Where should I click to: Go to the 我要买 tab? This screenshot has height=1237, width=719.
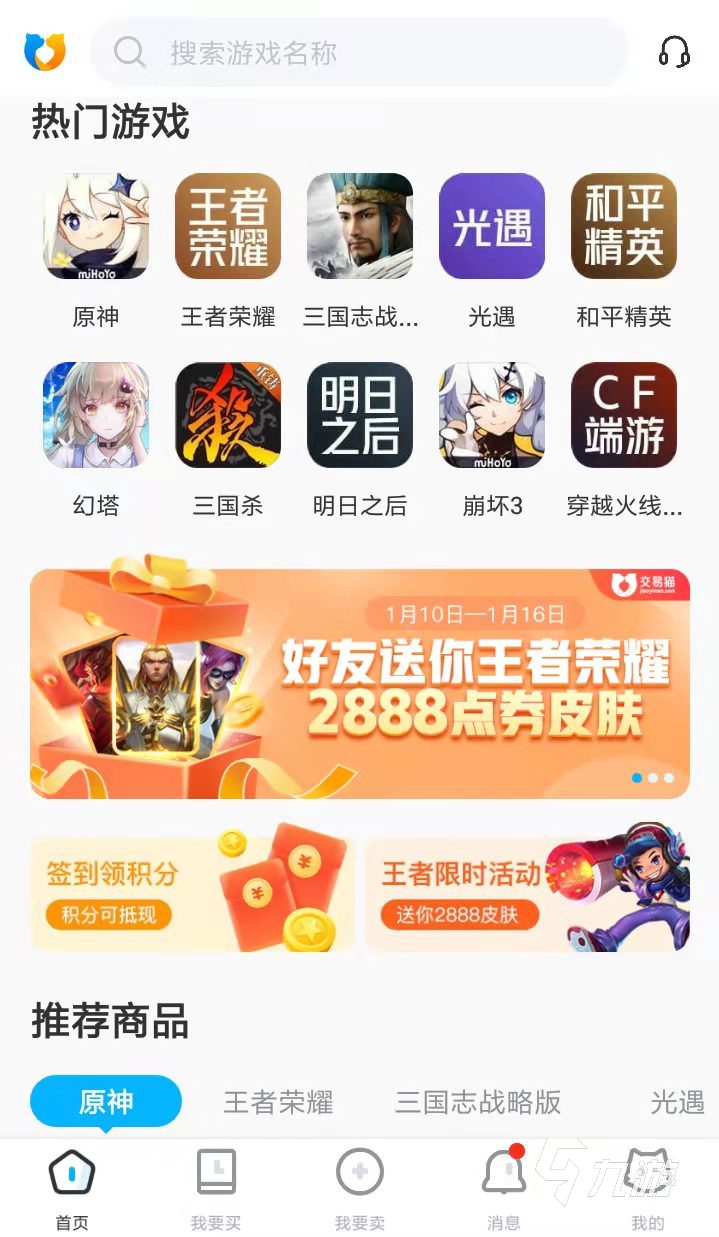(x=216, y=1188)
